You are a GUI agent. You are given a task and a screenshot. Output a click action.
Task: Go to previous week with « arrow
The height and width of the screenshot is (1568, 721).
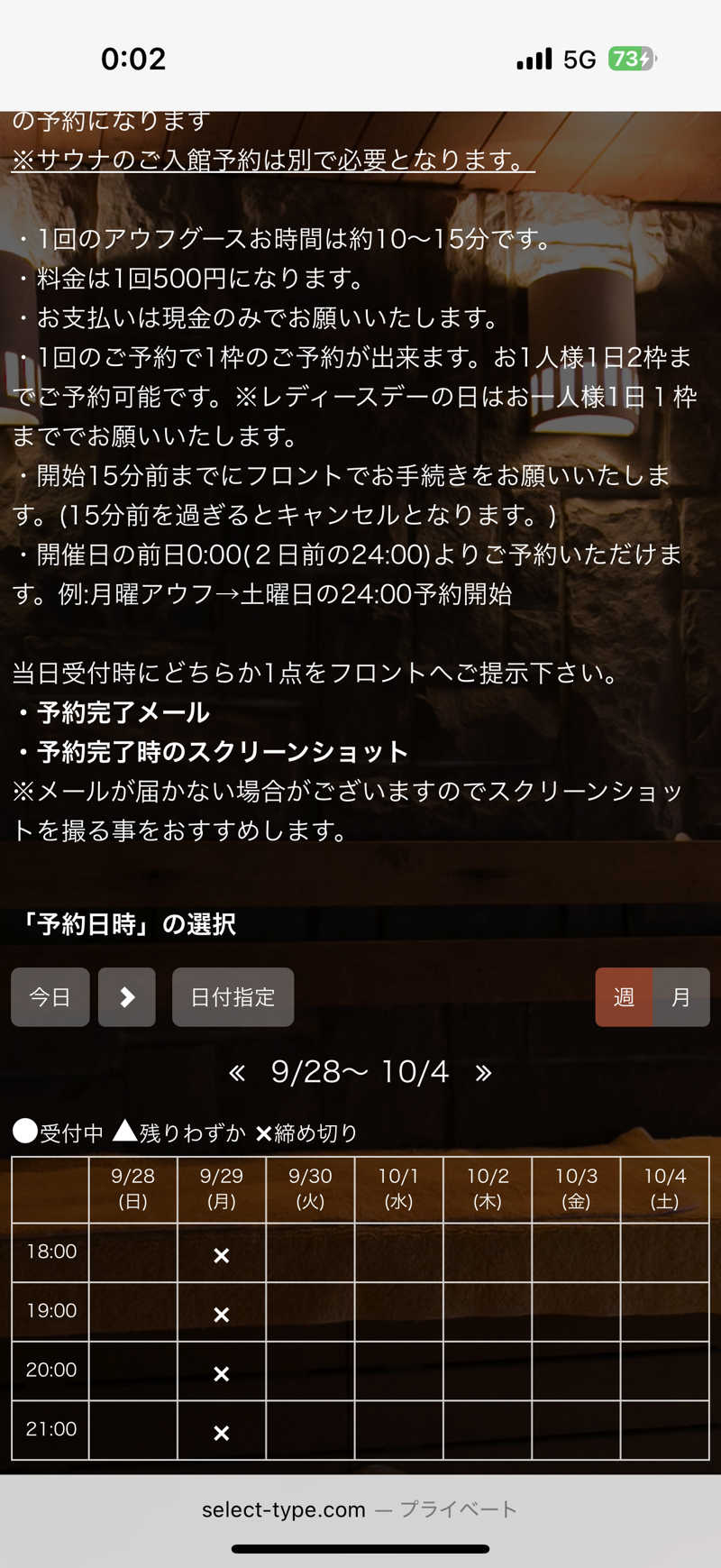tap(237, 1073)
